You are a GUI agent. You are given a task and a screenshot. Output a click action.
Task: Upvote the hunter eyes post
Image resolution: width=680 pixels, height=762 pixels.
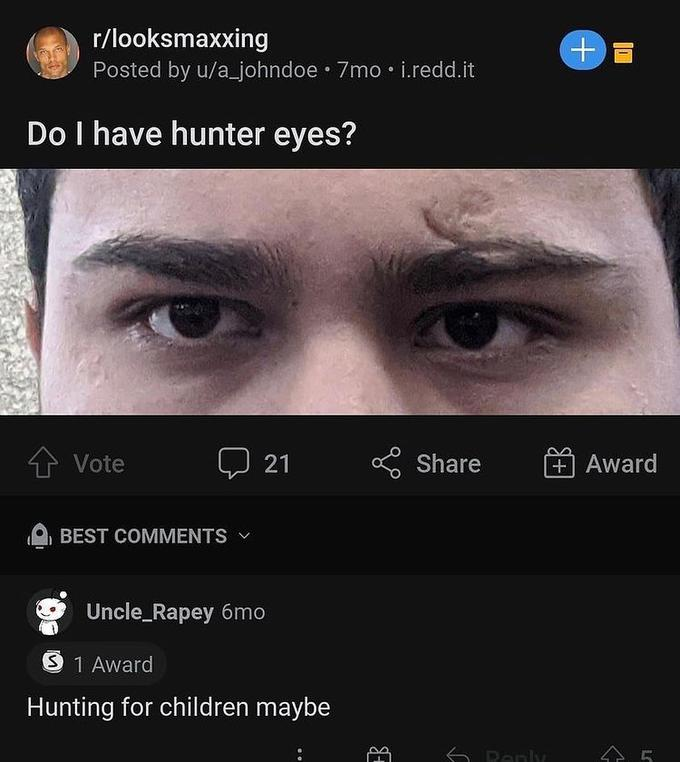click(44, 464)
